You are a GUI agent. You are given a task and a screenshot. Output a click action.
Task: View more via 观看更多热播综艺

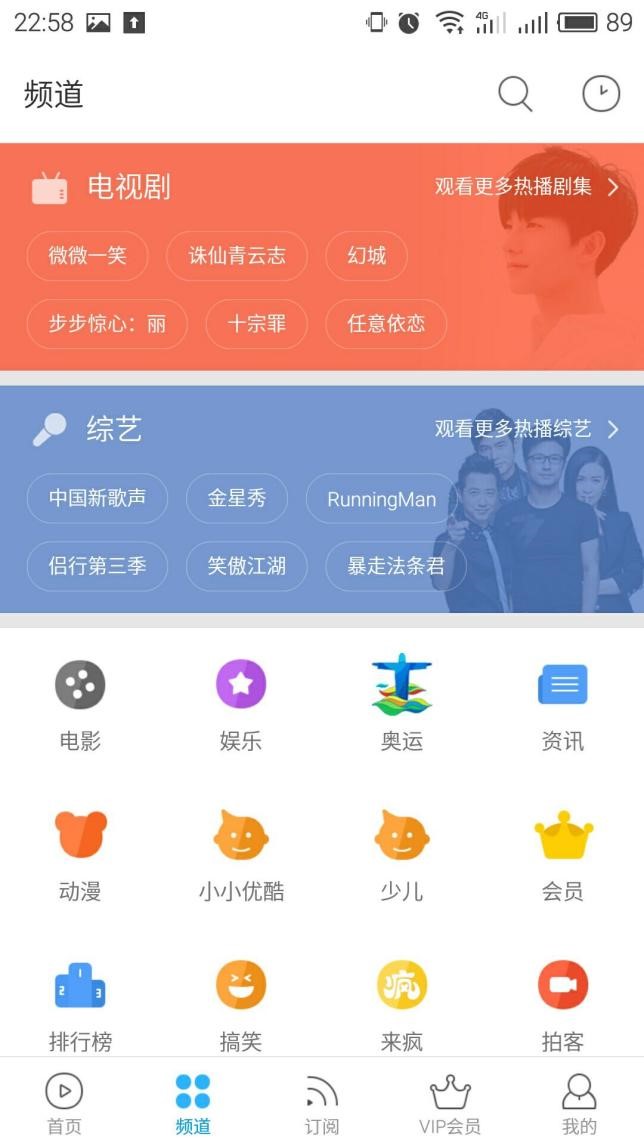(526, 429)
